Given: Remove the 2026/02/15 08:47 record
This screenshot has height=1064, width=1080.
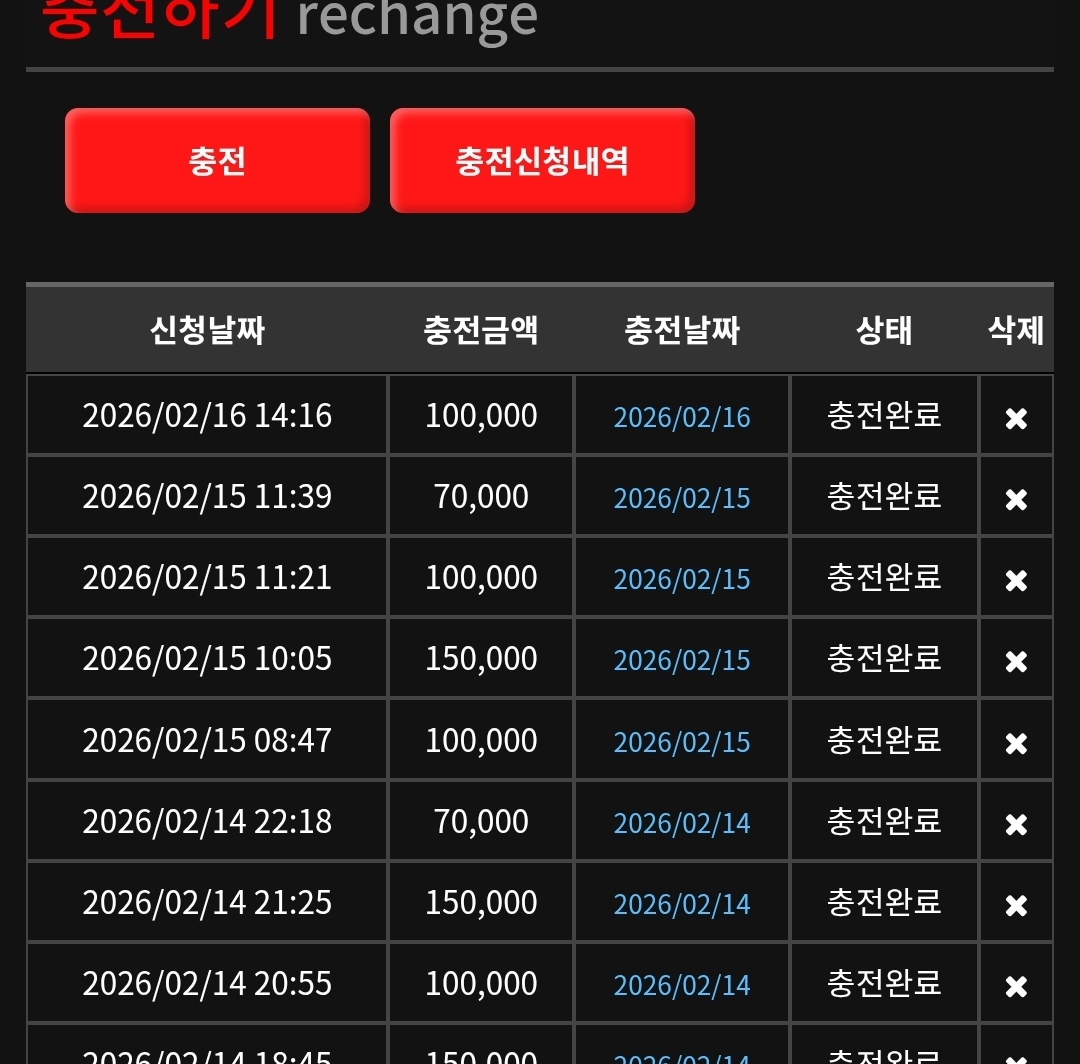Looking at the screenshot, I should pyautogui.click(x=1016, y=743).
